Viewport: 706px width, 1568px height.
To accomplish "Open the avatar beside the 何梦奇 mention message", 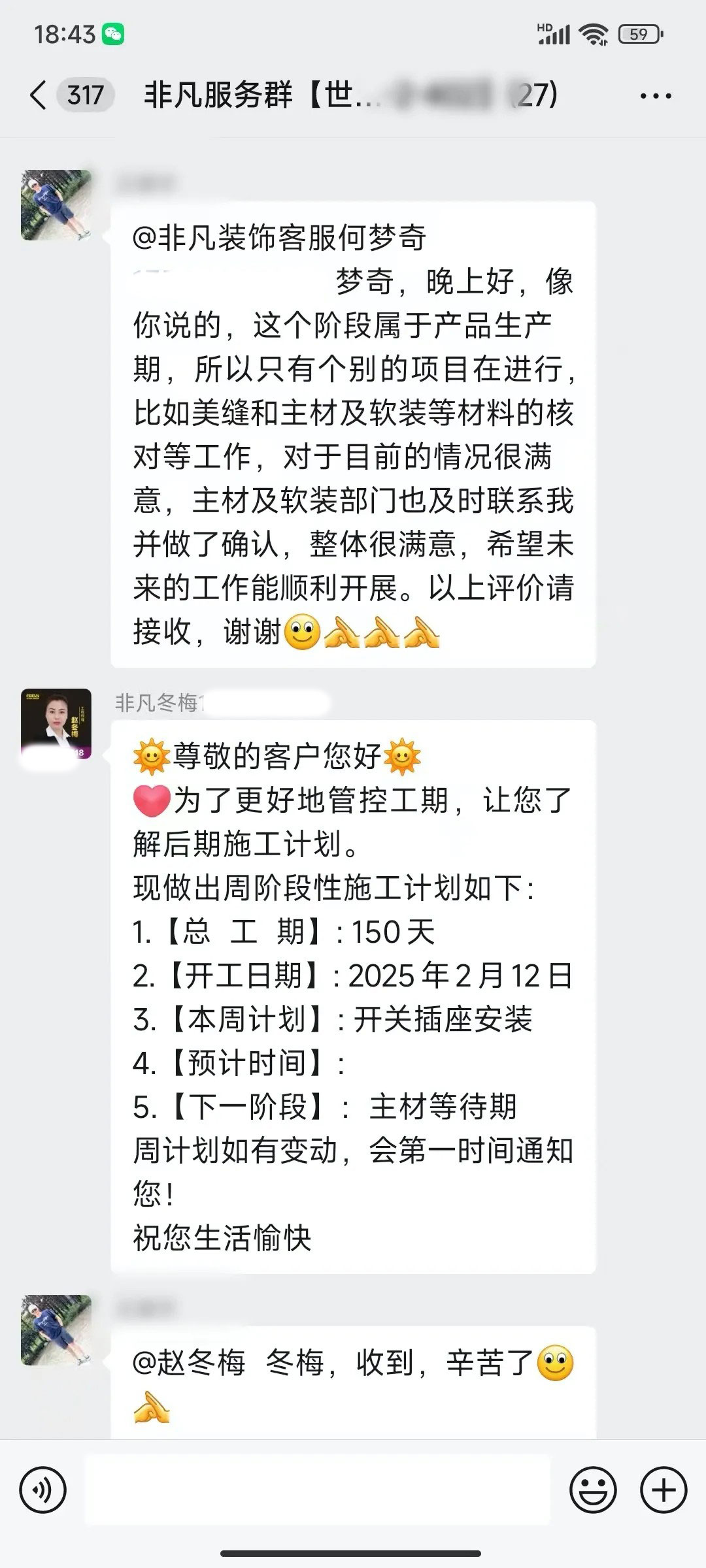I will point(56,205).
